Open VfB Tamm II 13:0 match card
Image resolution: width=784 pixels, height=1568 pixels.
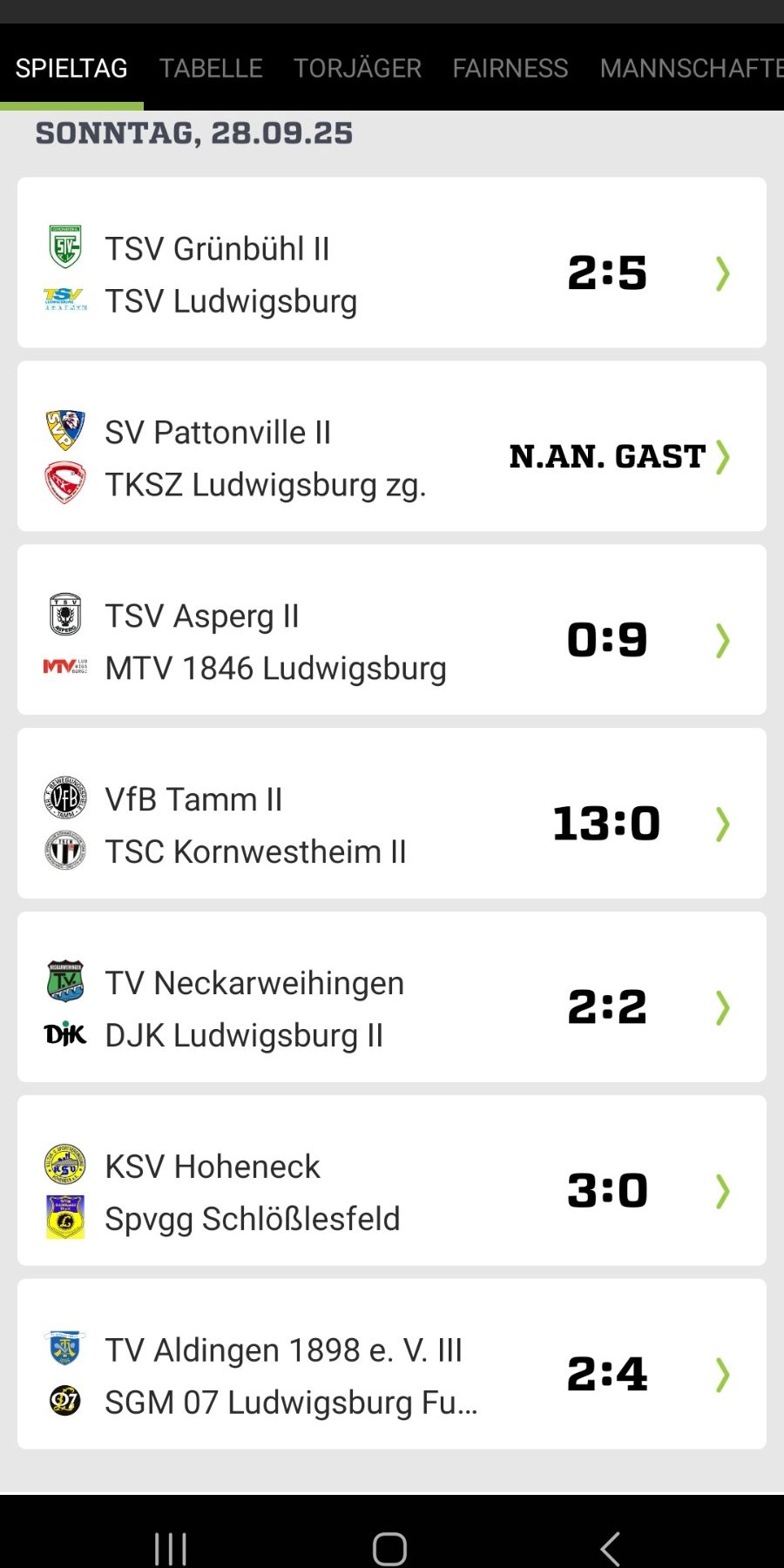point(392,814)
